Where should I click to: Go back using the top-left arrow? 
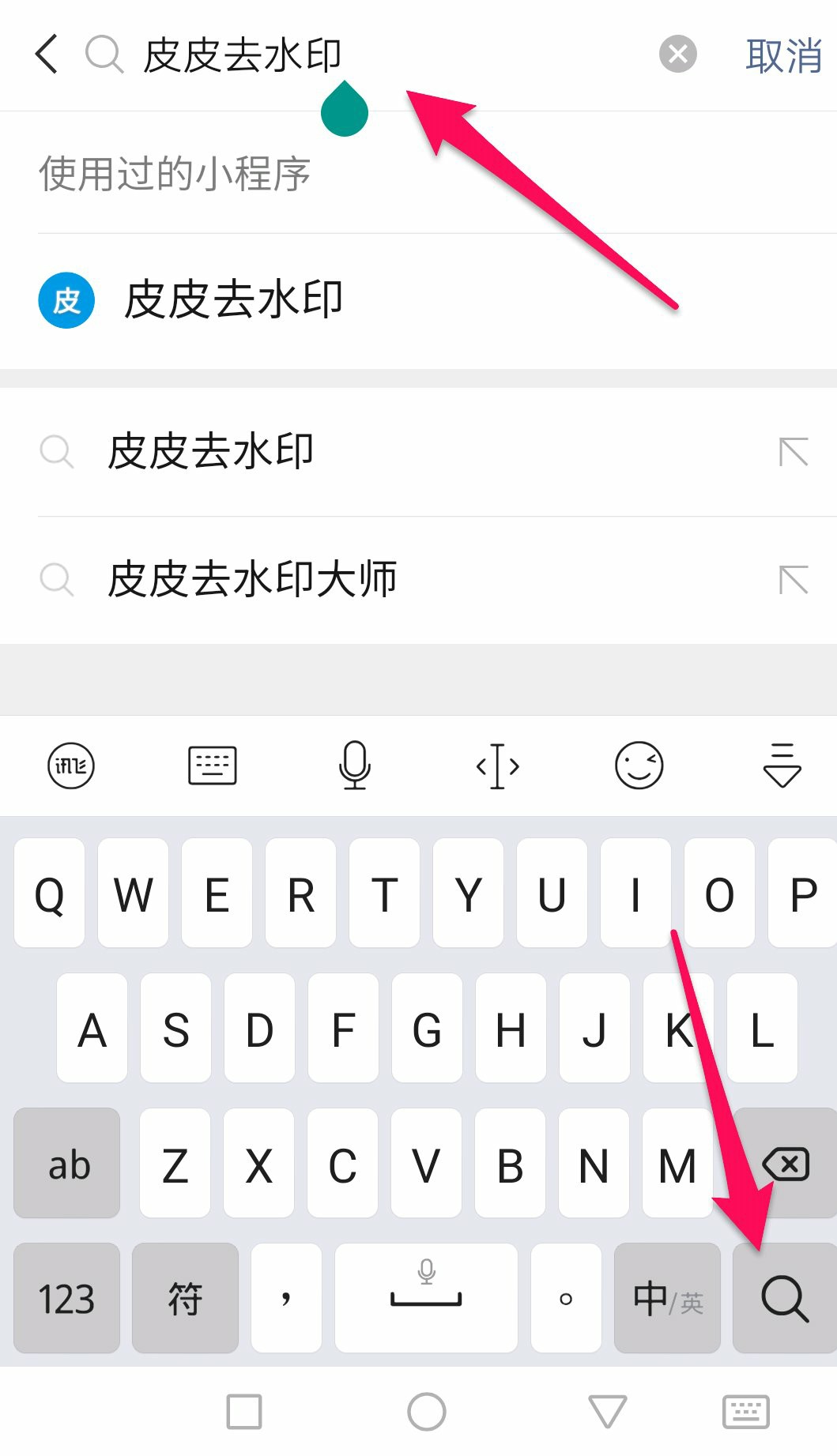pos(47,55)
